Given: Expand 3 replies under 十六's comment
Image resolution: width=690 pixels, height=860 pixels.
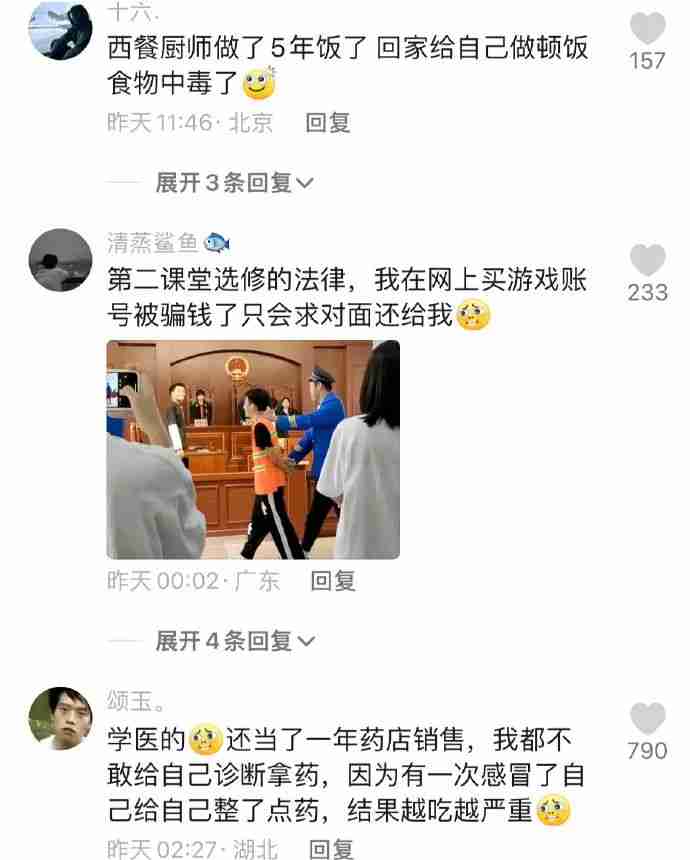Looking at the screenshot, I should (234, 183).
